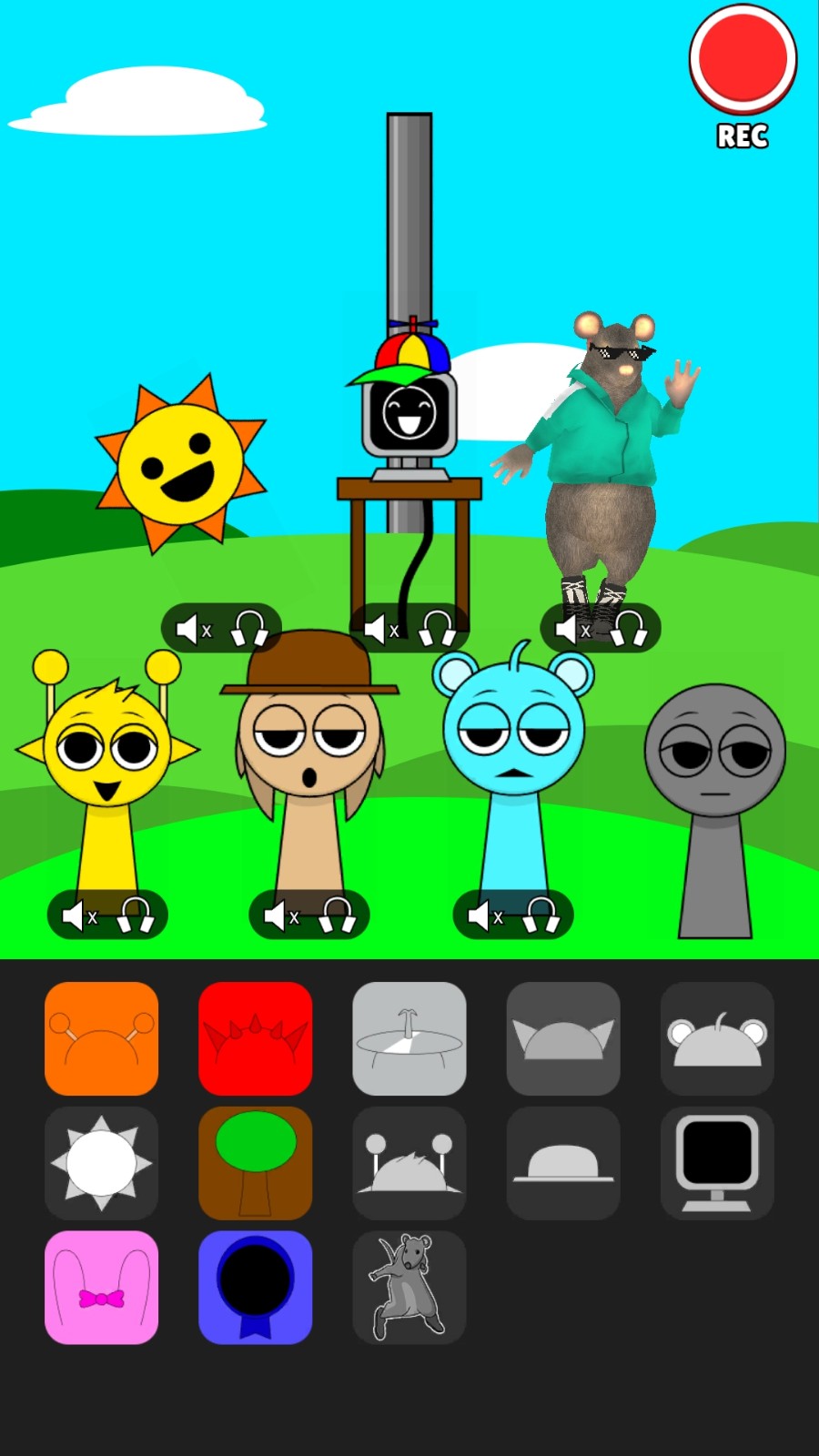Select the blue ribbon character tile
Image resolution: width=819 pixels, height=1456 pixels.
pos(256,1288)
